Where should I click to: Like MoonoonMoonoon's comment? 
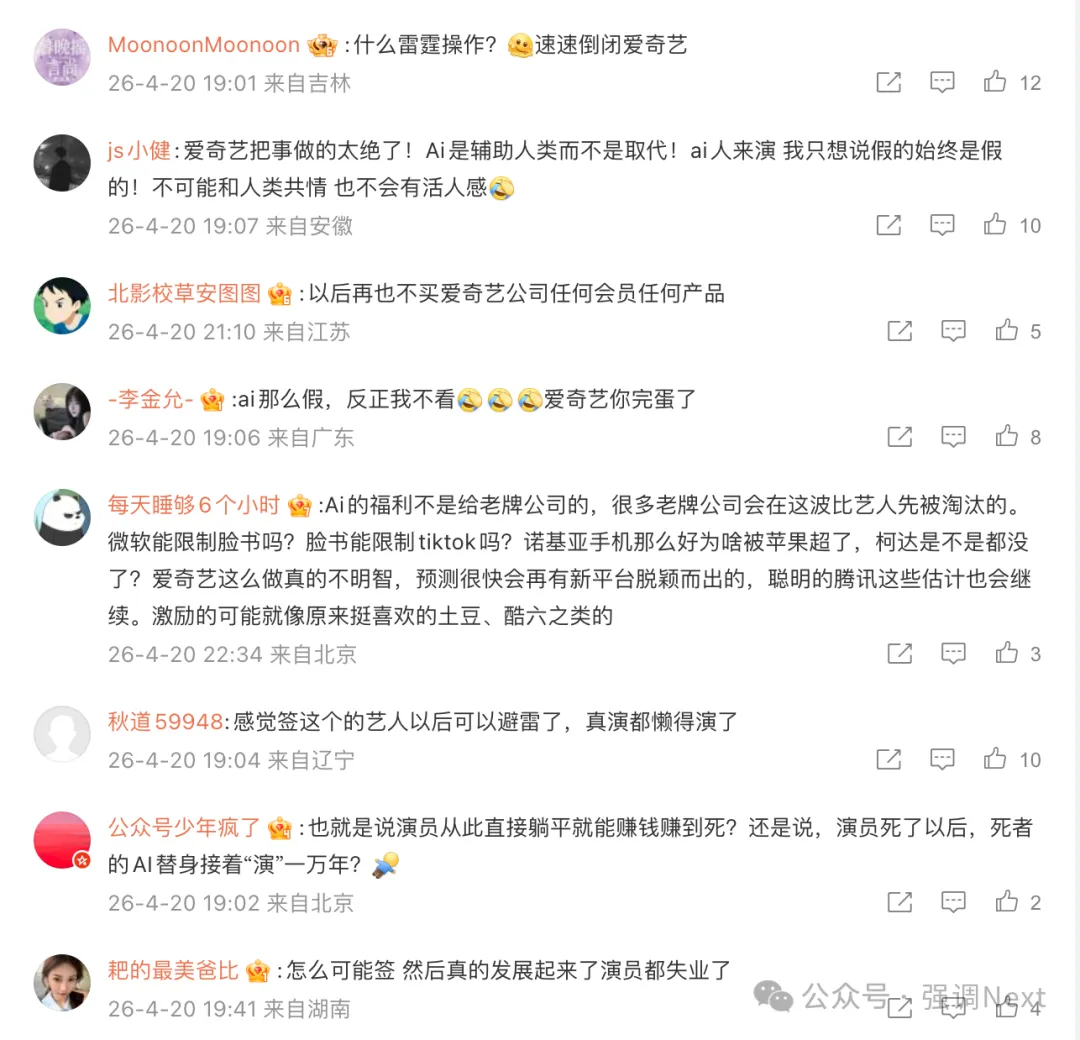[x=995, y=83]
